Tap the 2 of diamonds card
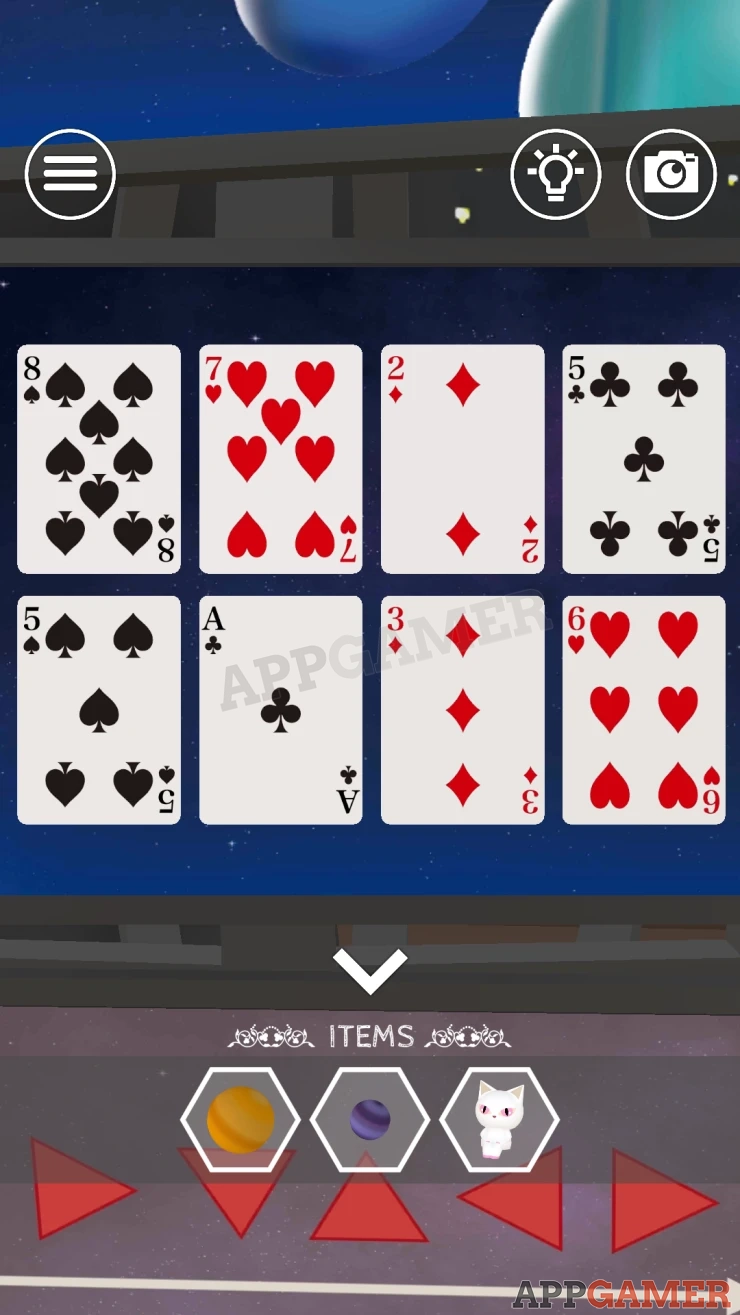This screenshot has height=1315, width=740. [x=463, y=459]
